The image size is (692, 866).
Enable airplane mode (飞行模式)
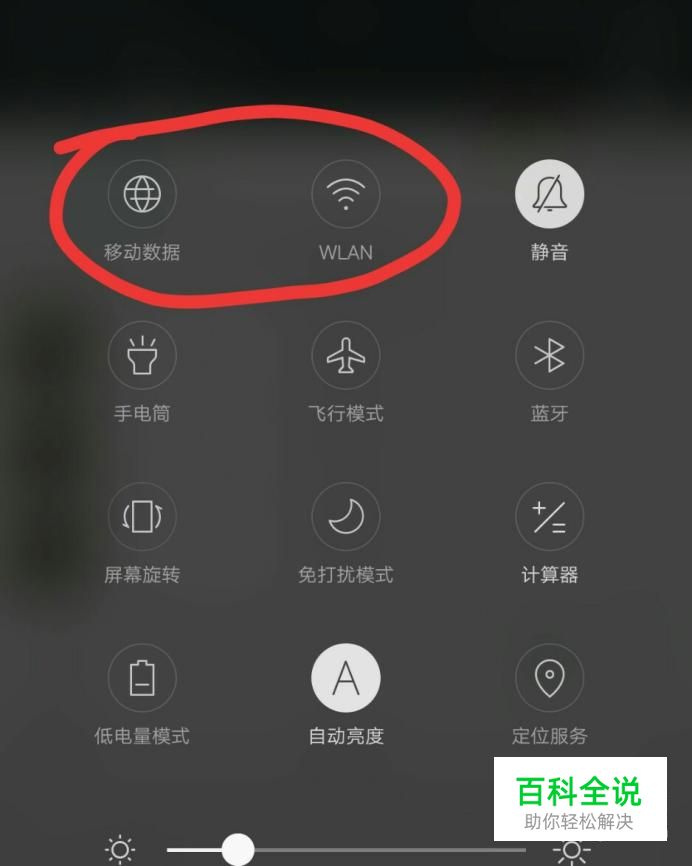click(346, 355)
